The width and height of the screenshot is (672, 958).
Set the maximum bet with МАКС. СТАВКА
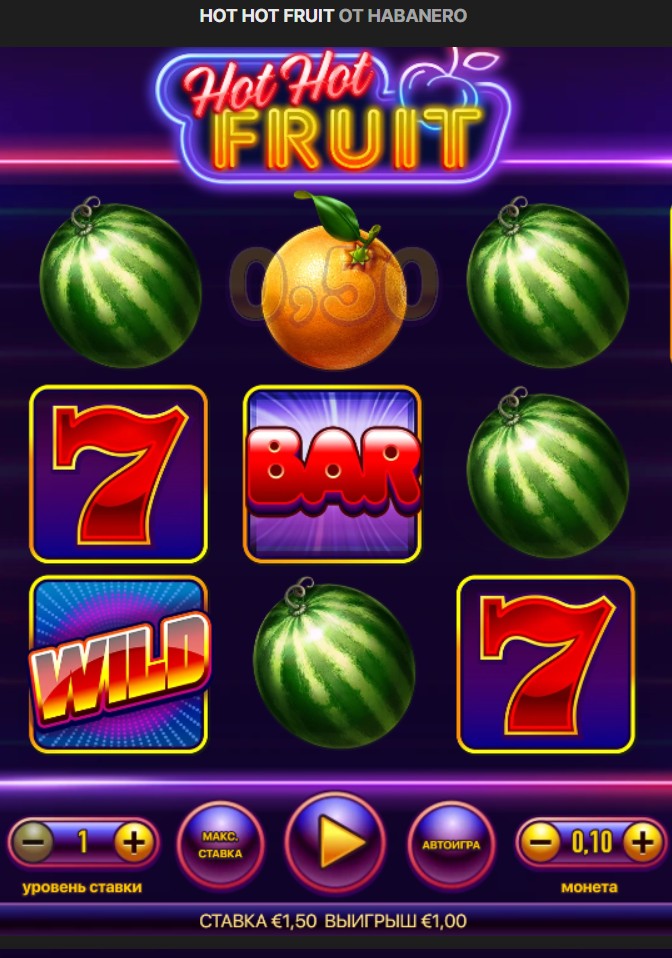coord(221,844)
